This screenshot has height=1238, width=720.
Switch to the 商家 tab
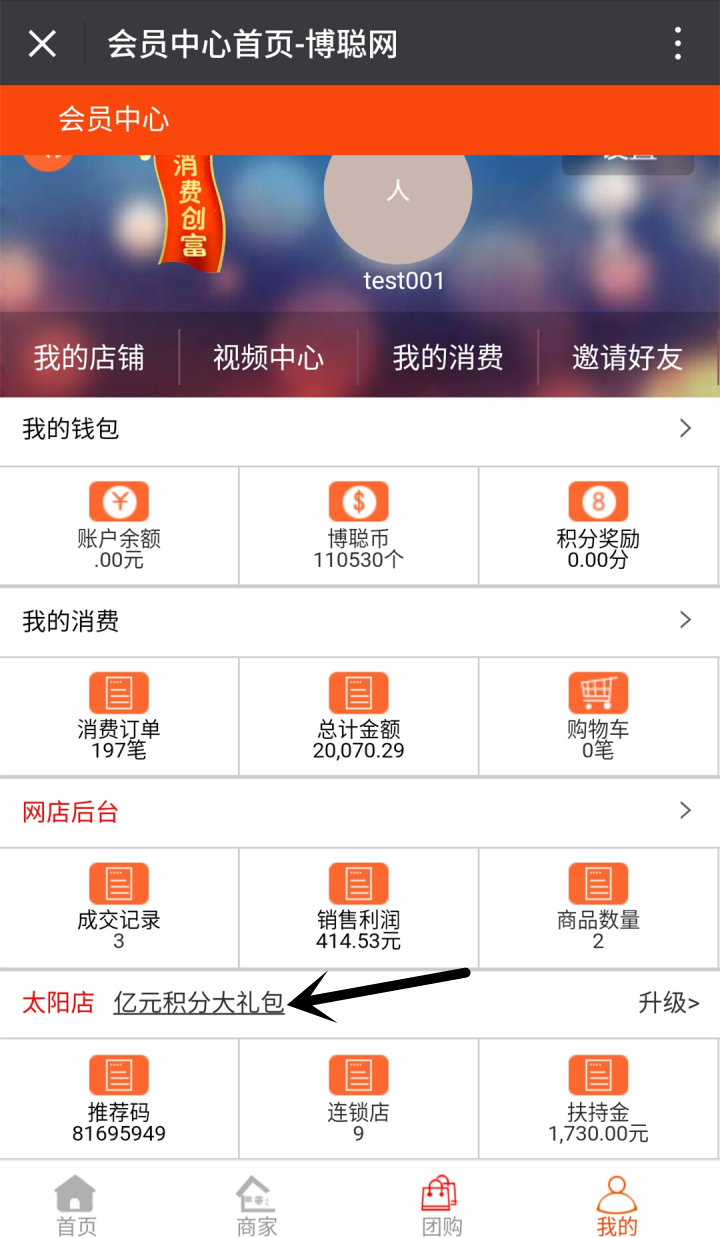(257, 1205)
